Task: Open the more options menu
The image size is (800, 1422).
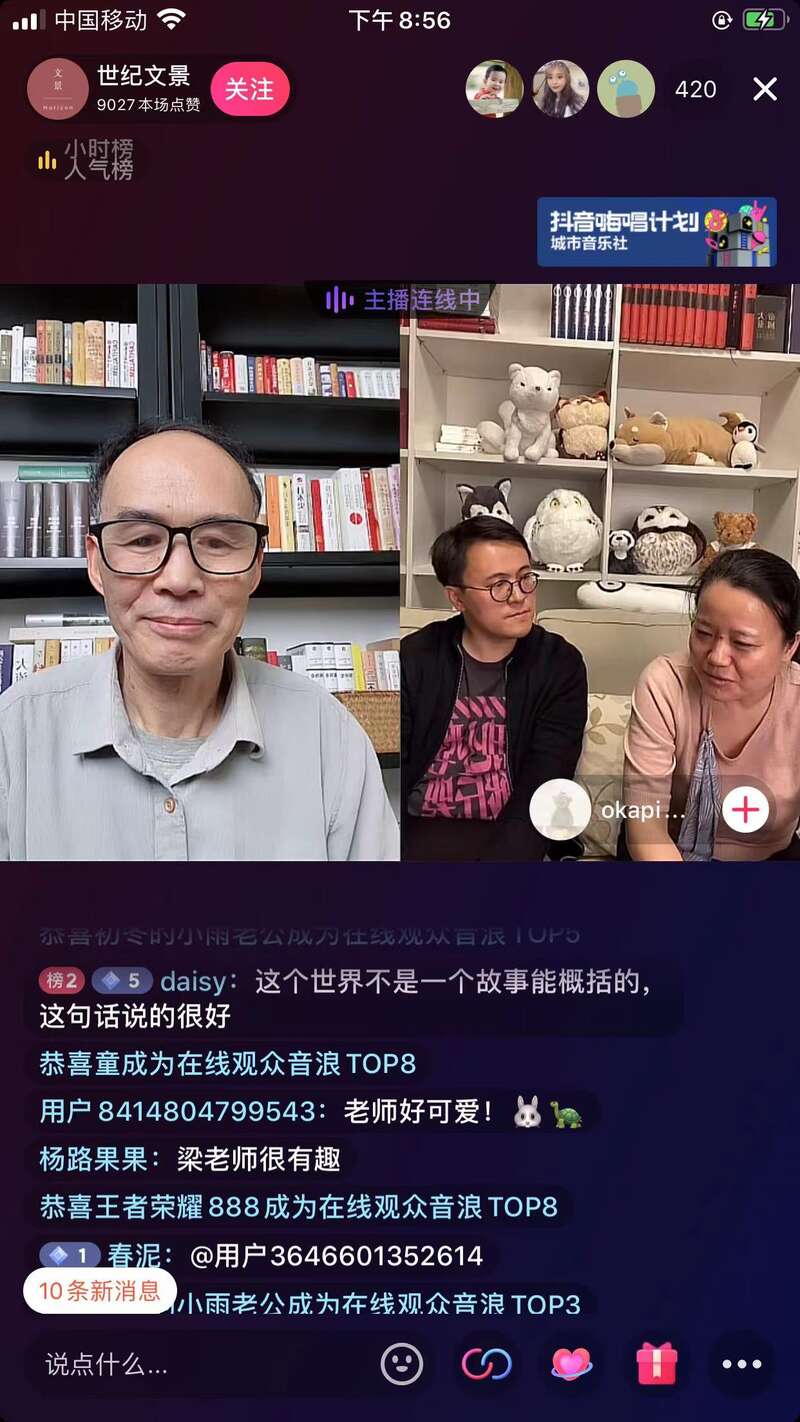Action: 741,1364
